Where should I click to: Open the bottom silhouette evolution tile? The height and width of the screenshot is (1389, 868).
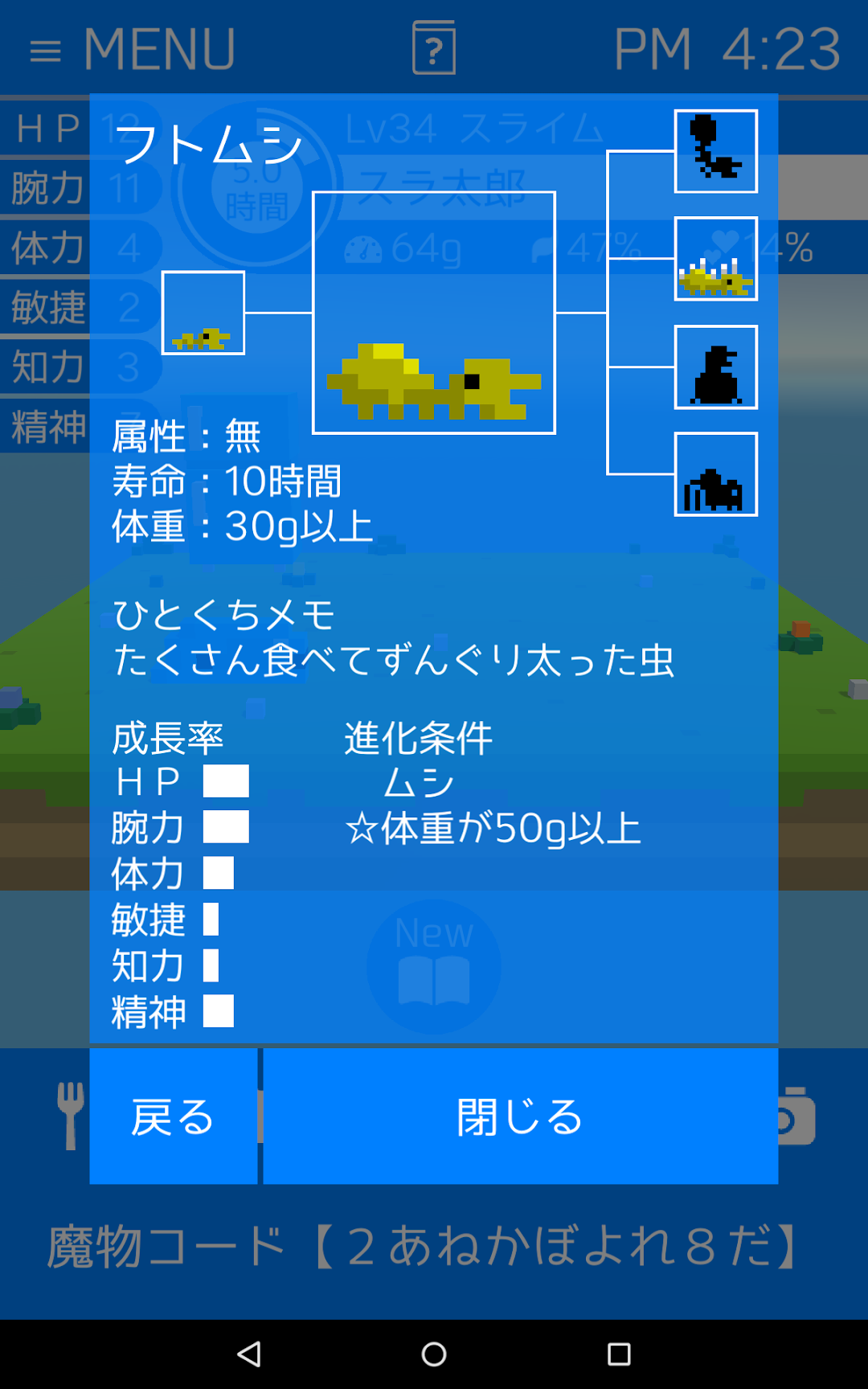(x=716, y=474)
